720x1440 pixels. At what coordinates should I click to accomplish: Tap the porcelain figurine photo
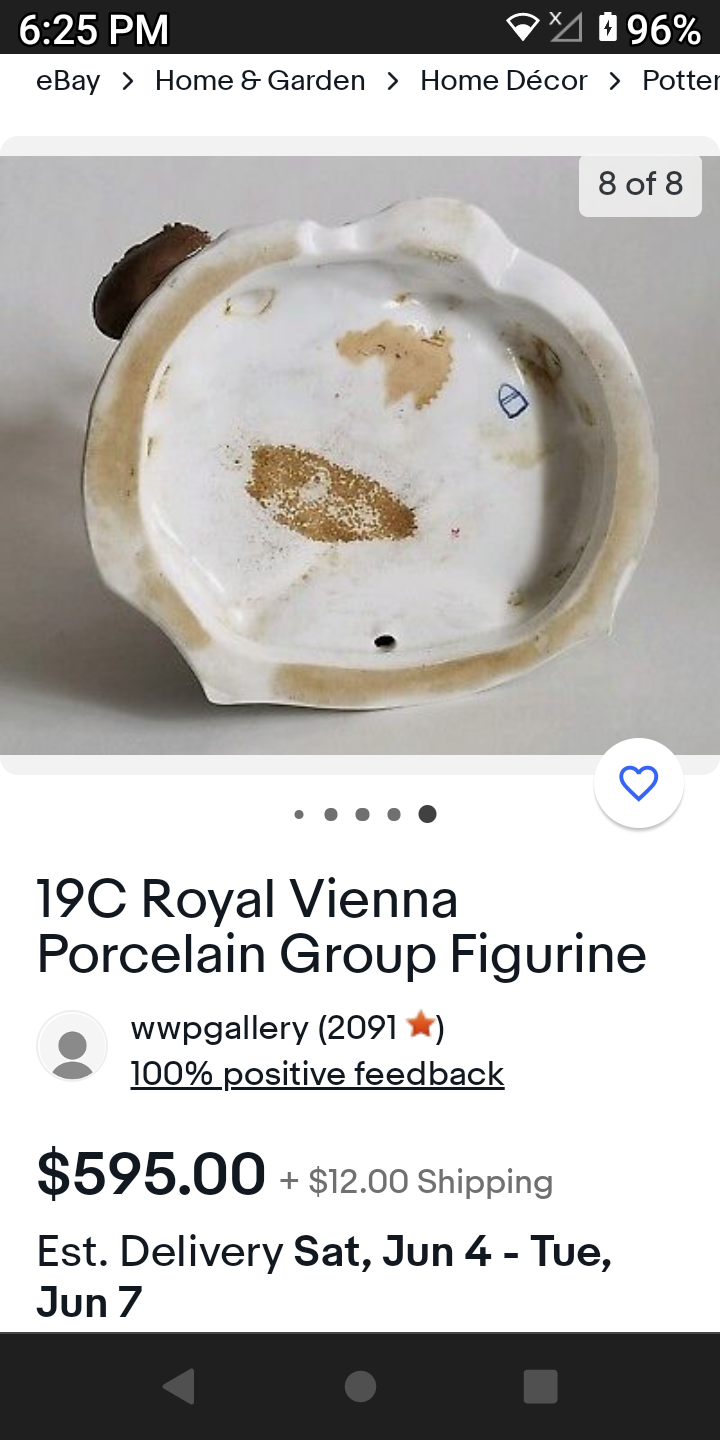click(x=360, y=450)
